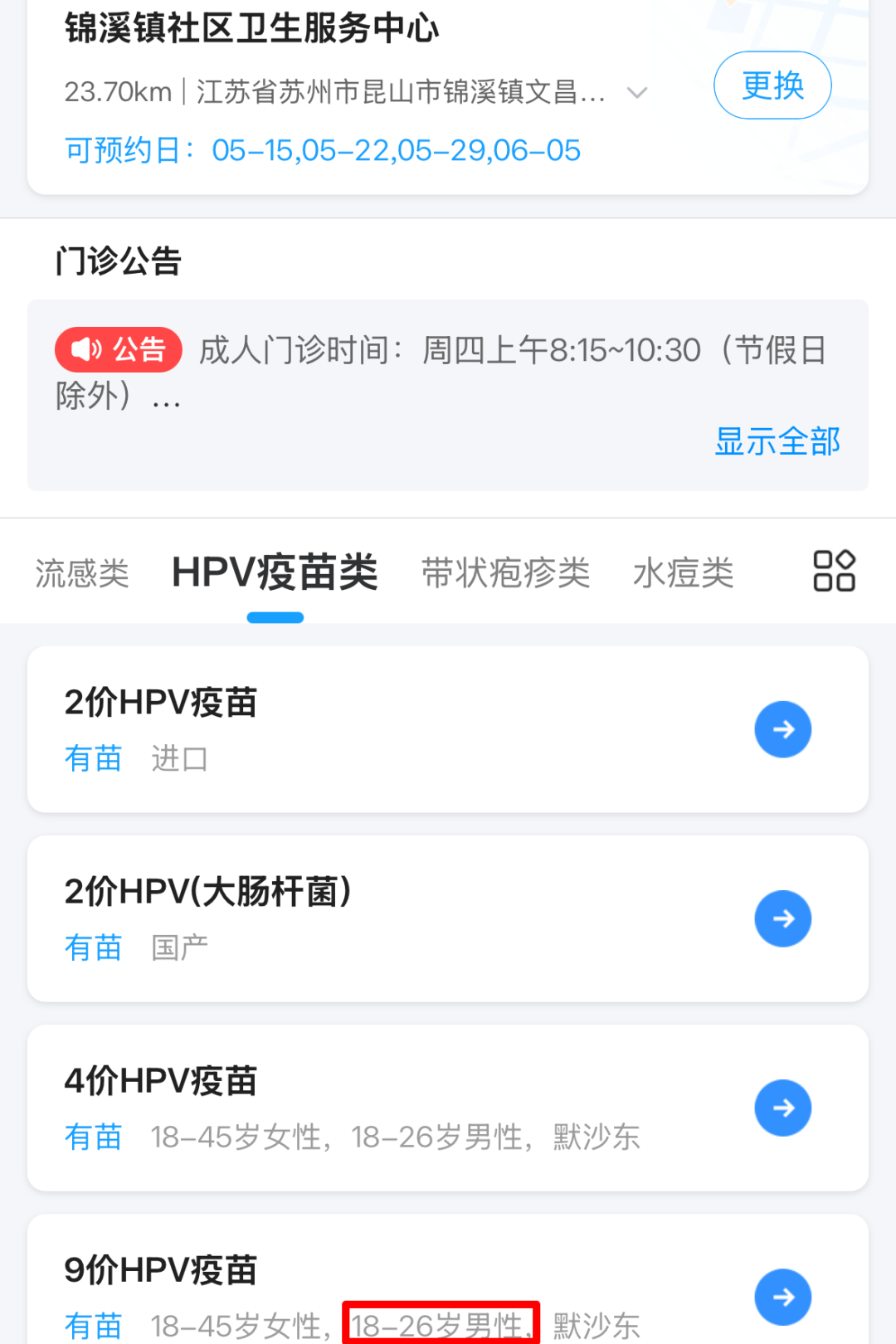Screen dimensions: 896x1344
Task: Switch to the 流感类 tab
Action: [82, 573]
